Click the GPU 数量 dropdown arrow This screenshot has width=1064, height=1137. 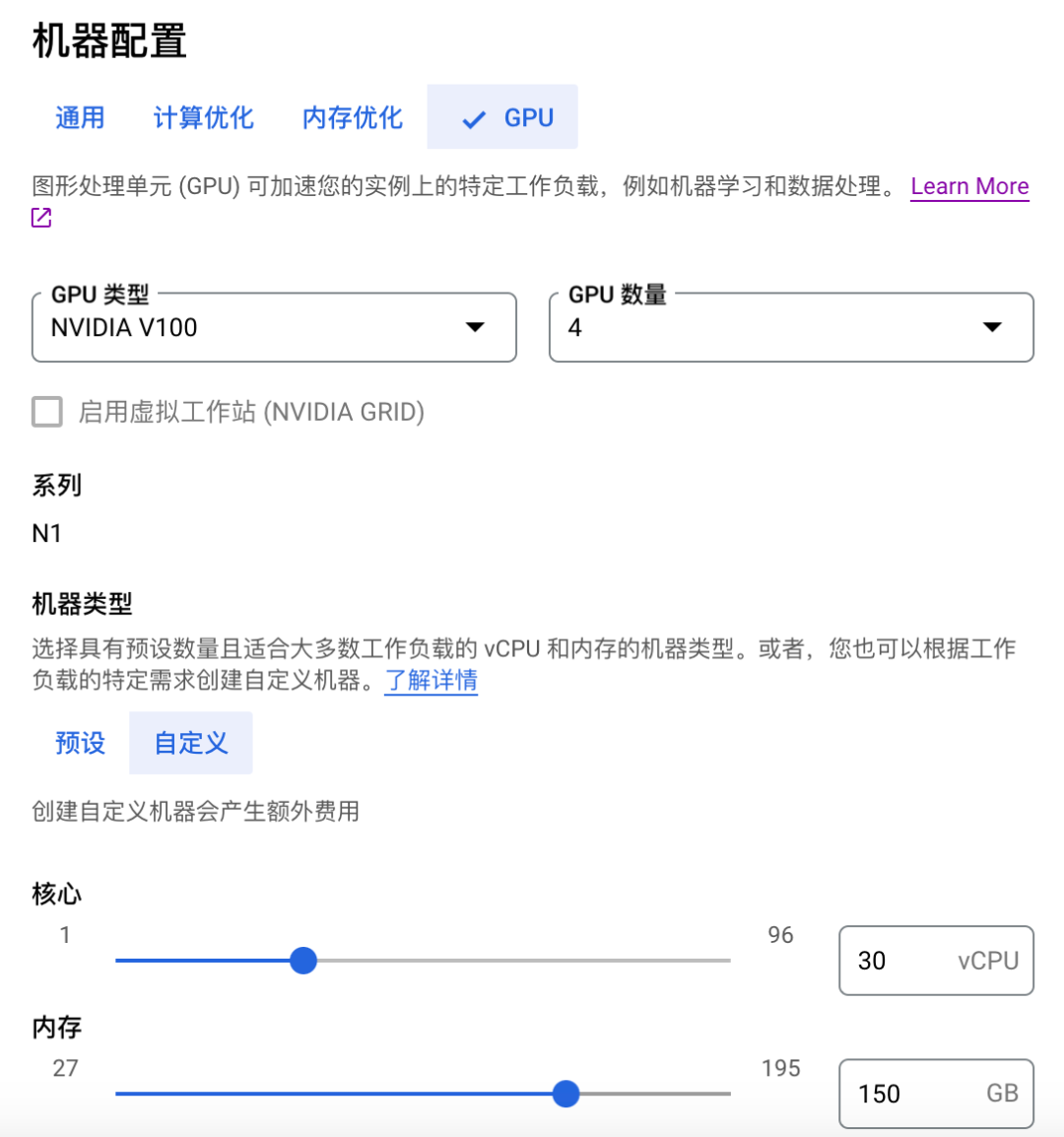993,327
